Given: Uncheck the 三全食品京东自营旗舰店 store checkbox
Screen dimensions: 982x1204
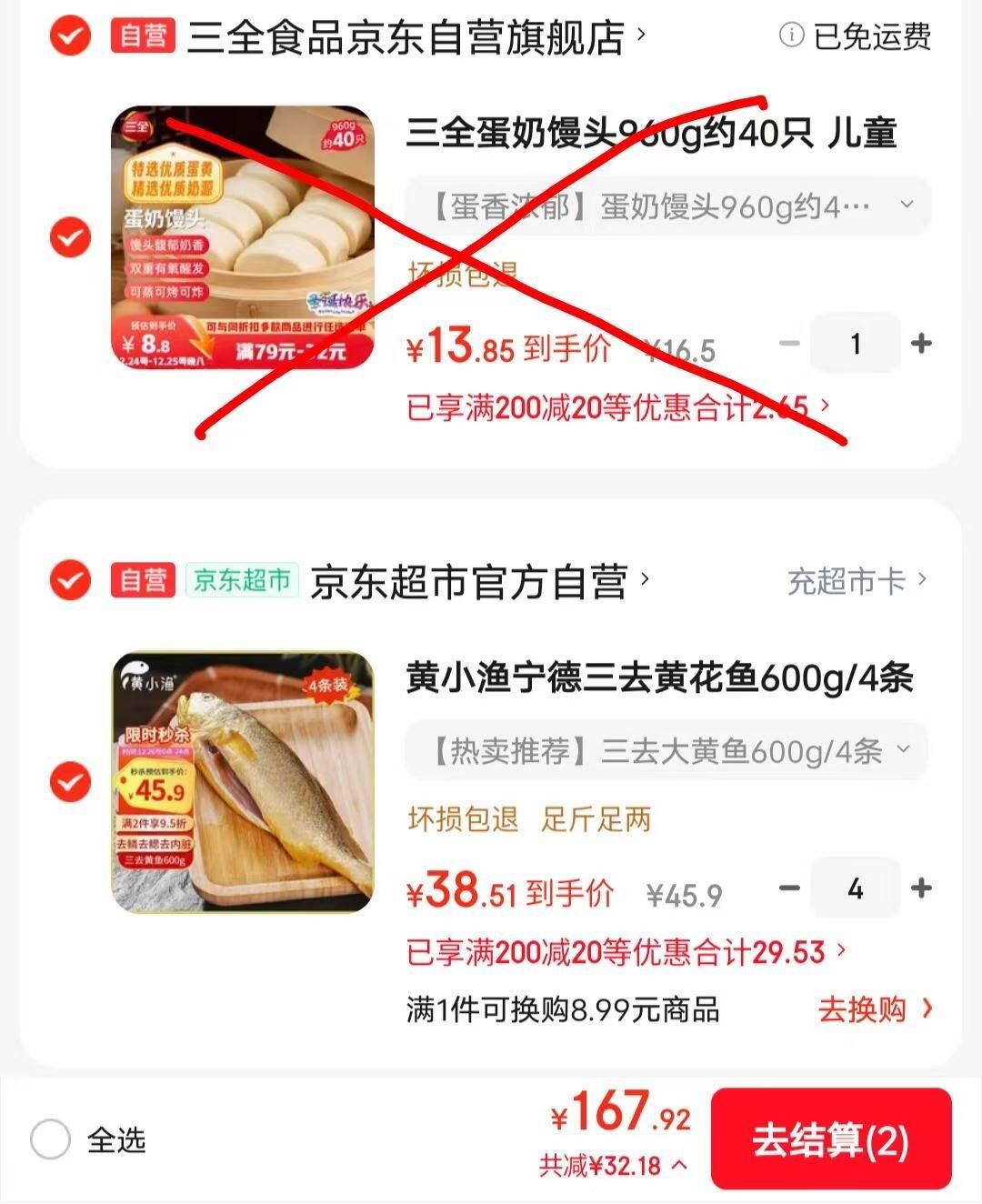Looking at the screenshot, I should click(70, 36).
